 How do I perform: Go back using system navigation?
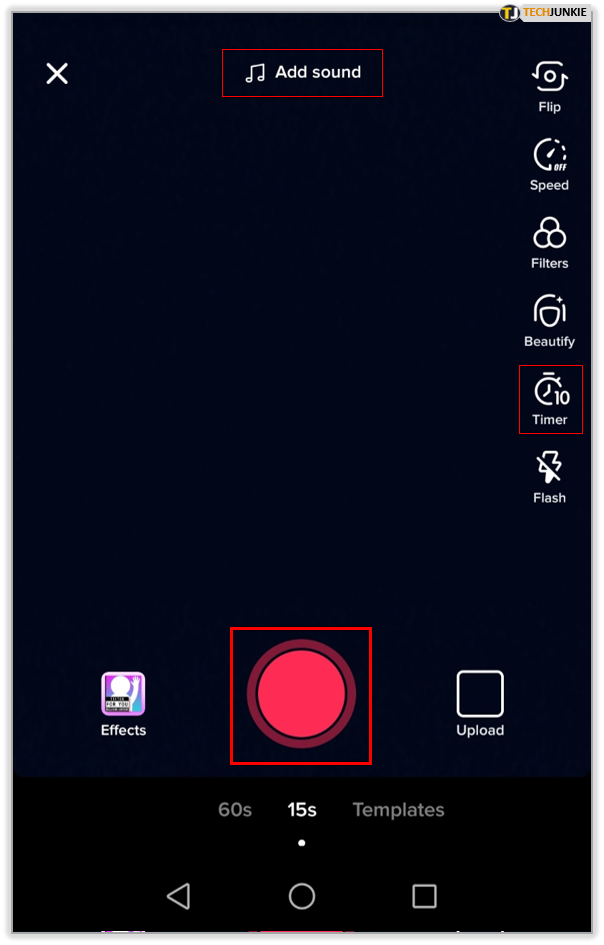[178, 896]
